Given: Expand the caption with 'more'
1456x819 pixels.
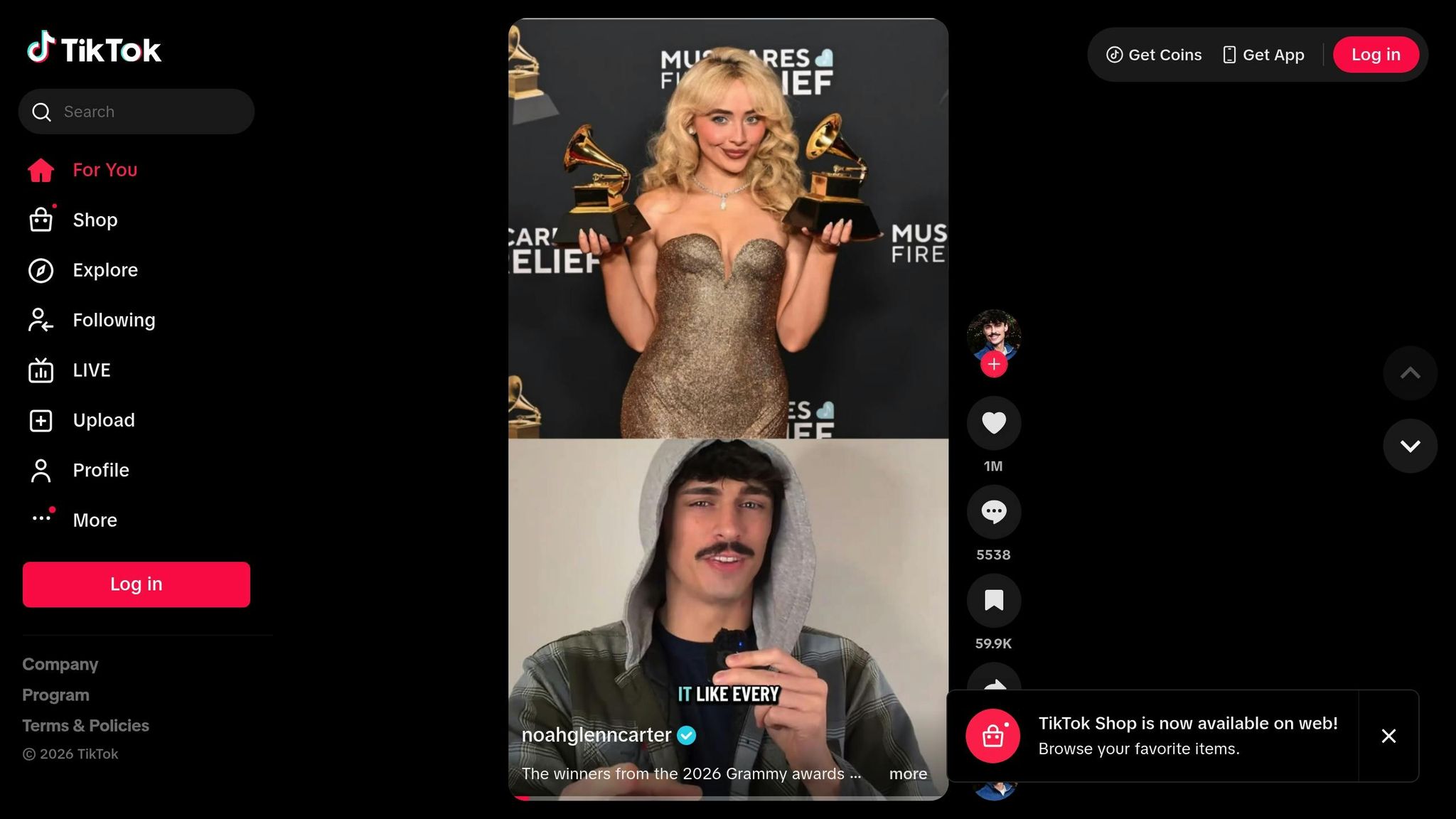Looking at the screenshot, I should [x=907, y=774].
